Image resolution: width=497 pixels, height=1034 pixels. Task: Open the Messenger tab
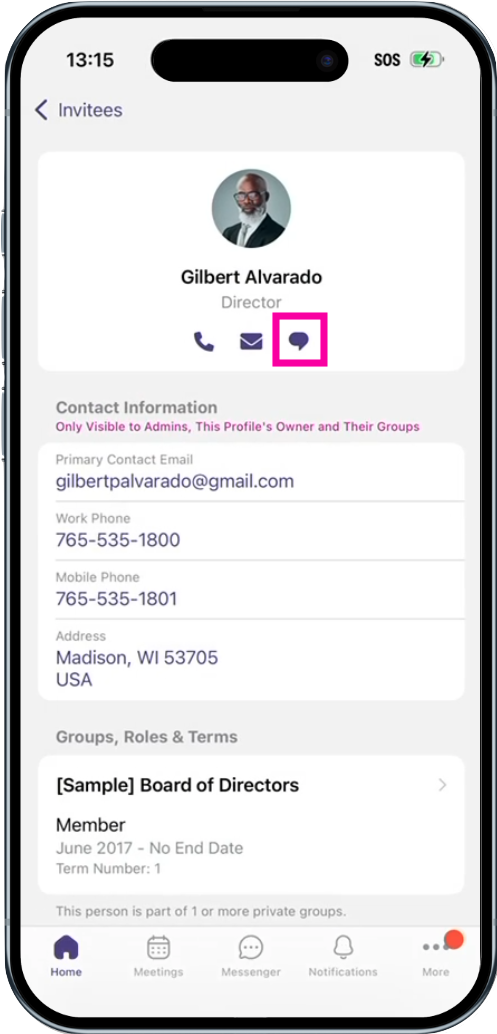point(251,956)
